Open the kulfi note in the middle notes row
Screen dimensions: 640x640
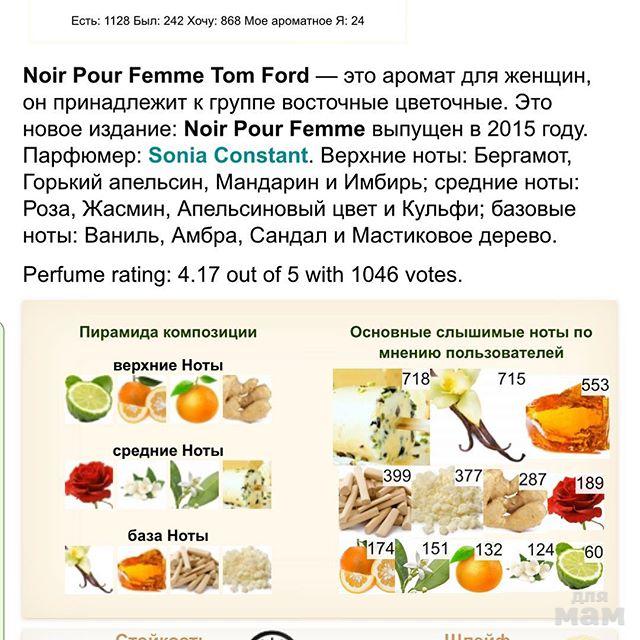tap(245, 485)
